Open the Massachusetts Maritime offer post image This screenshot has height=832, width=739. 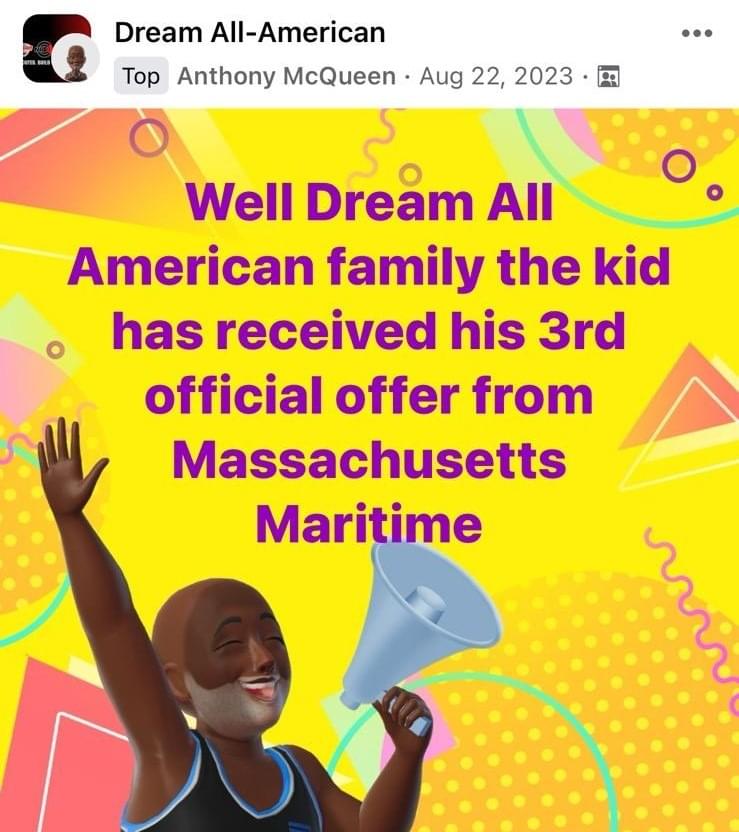[x=369, y=470]
